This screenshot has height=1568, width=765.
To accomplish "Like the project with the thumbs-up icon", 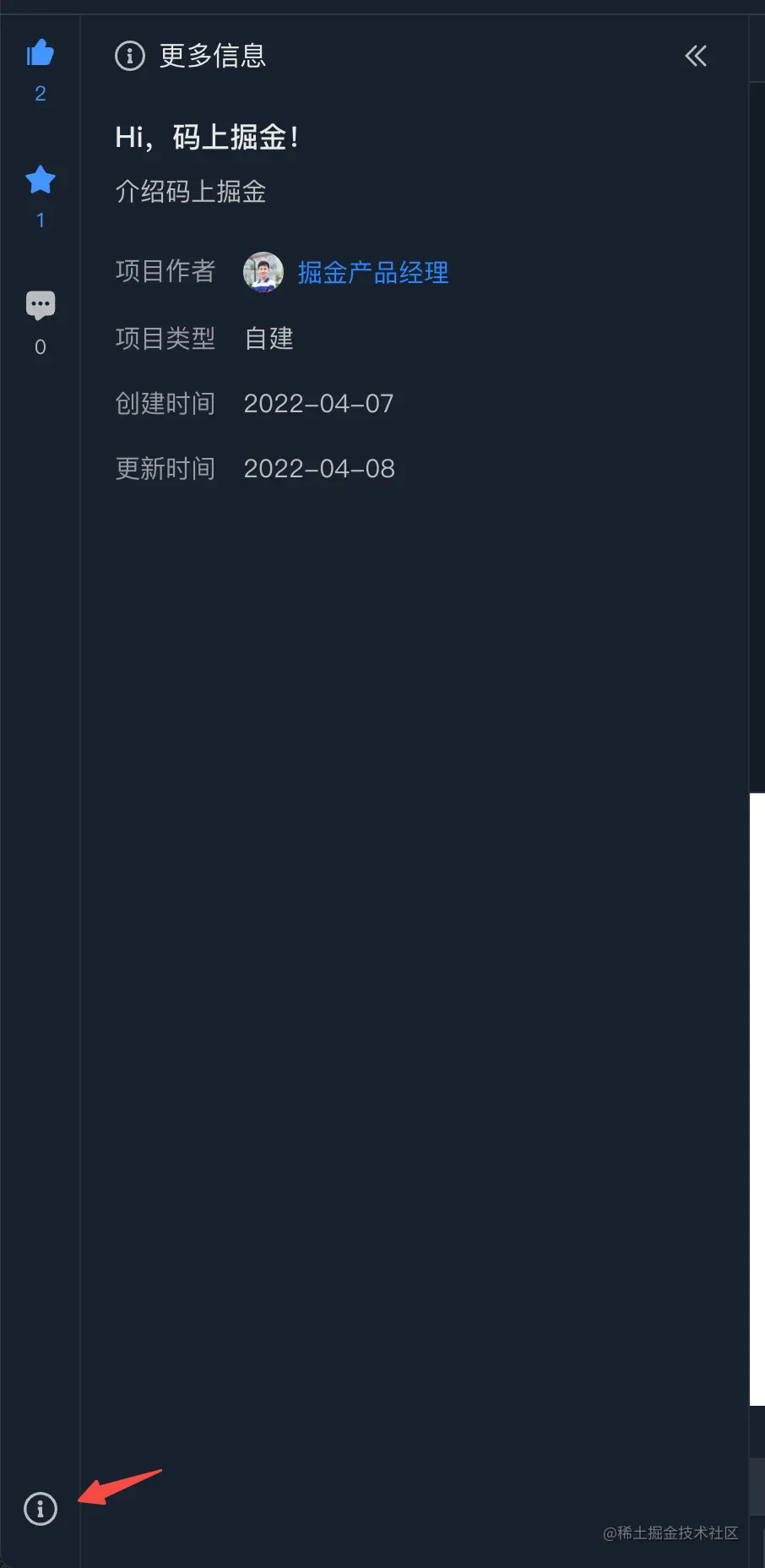I will pyautogui.click(x=40, y=54).
